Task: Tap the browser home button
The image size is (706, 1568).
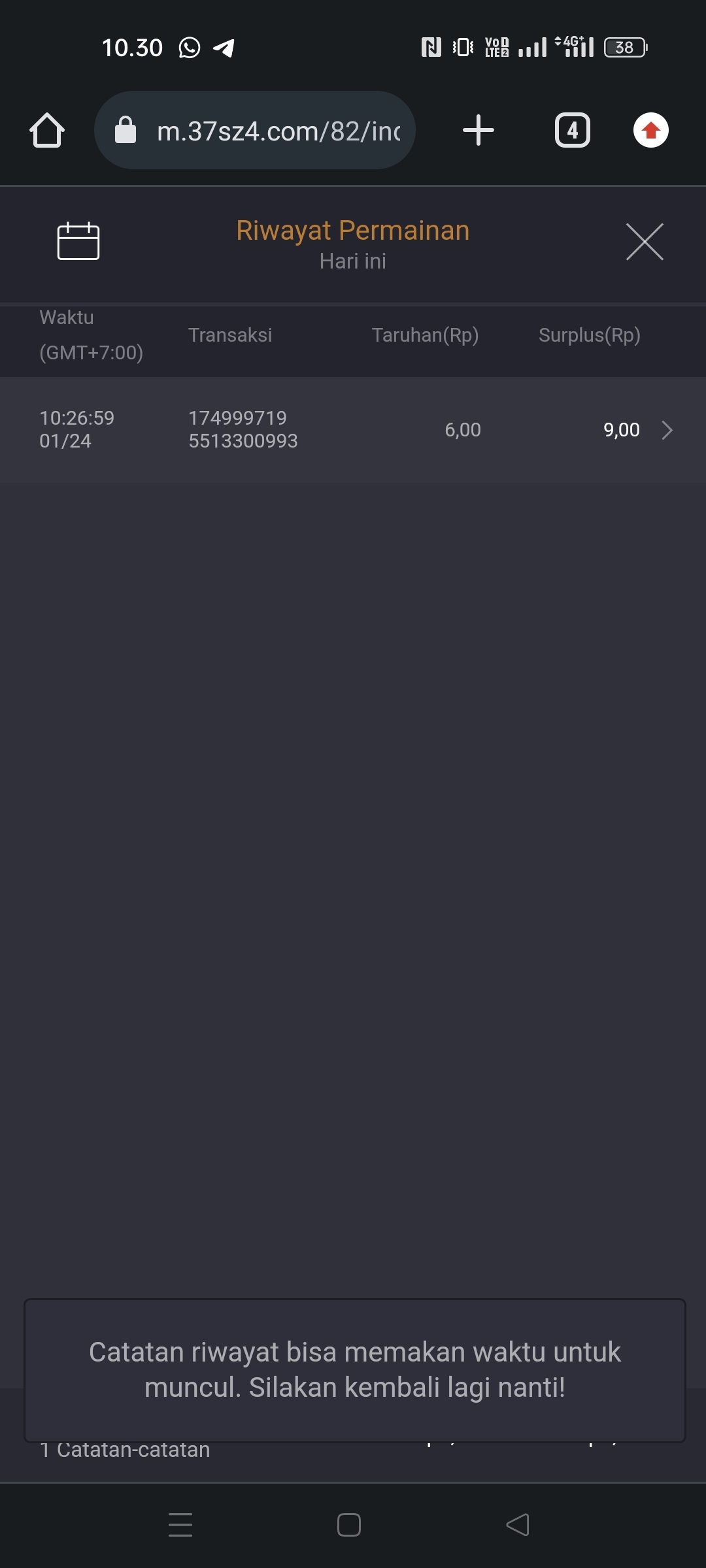Action: pyautogui.click(x=47, y=131)
